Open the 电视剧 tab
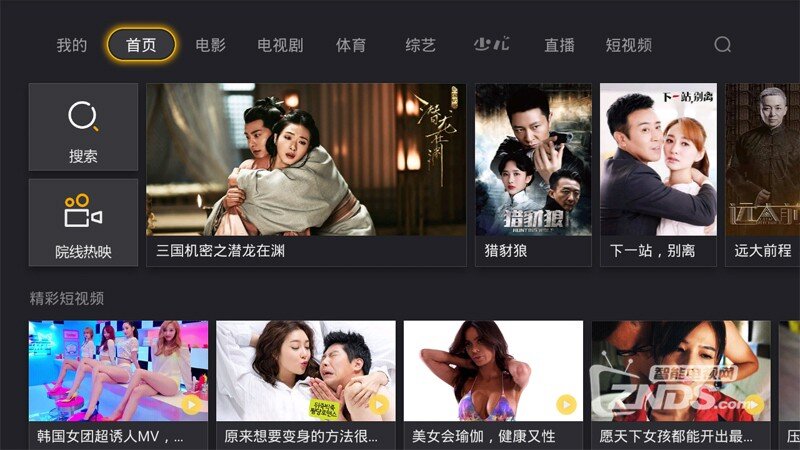Viewport: 800px width, 450px height. (x=280, y=45)
